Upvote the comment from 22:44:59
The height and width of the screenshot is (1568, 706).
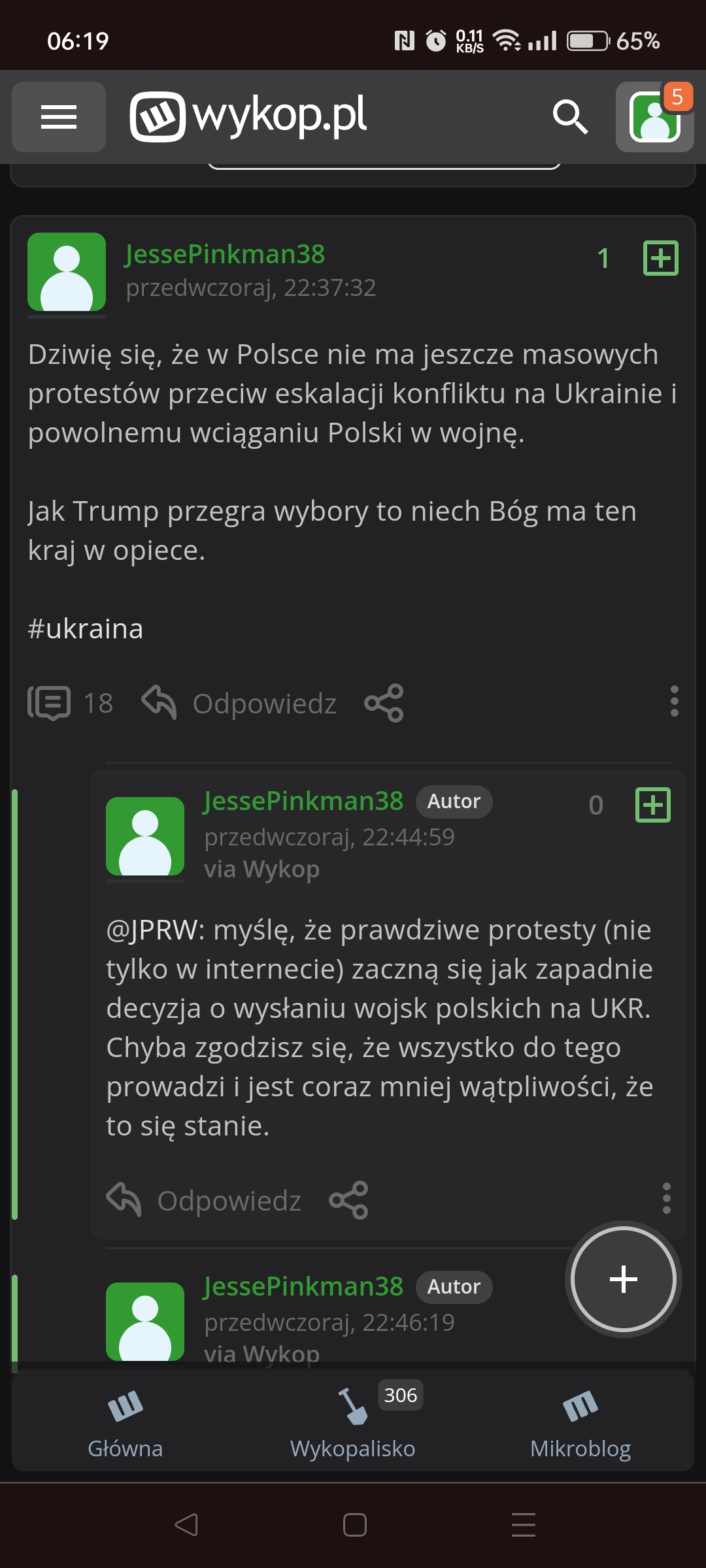click(x=653, y=804)
